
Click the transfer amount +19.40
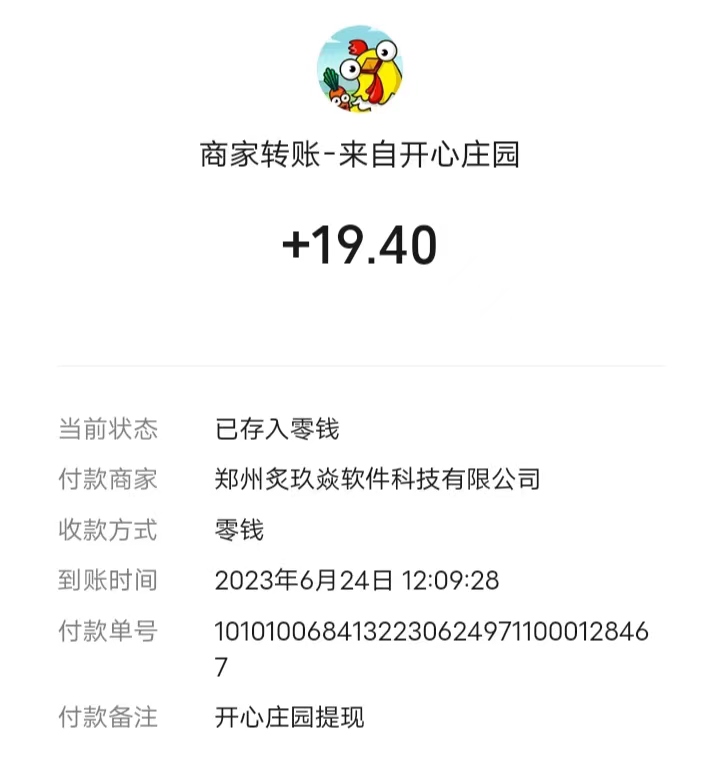[x=359, y=240]
